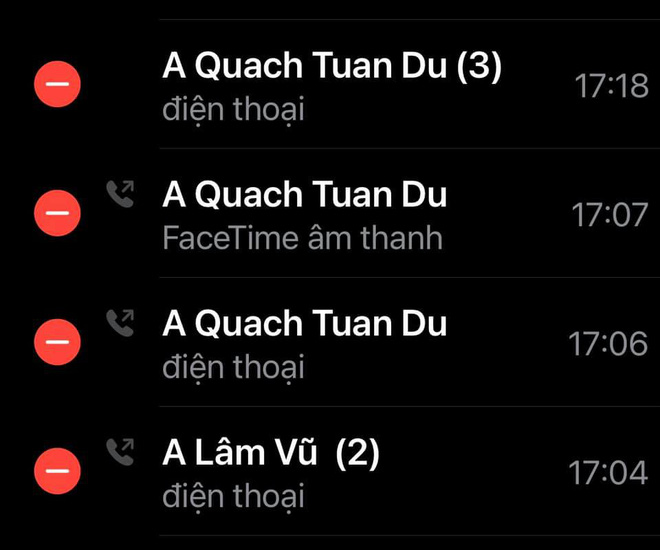Remove the FaceTime âm thanh call entry
The image size is (660, 550).
pos(58,214)
